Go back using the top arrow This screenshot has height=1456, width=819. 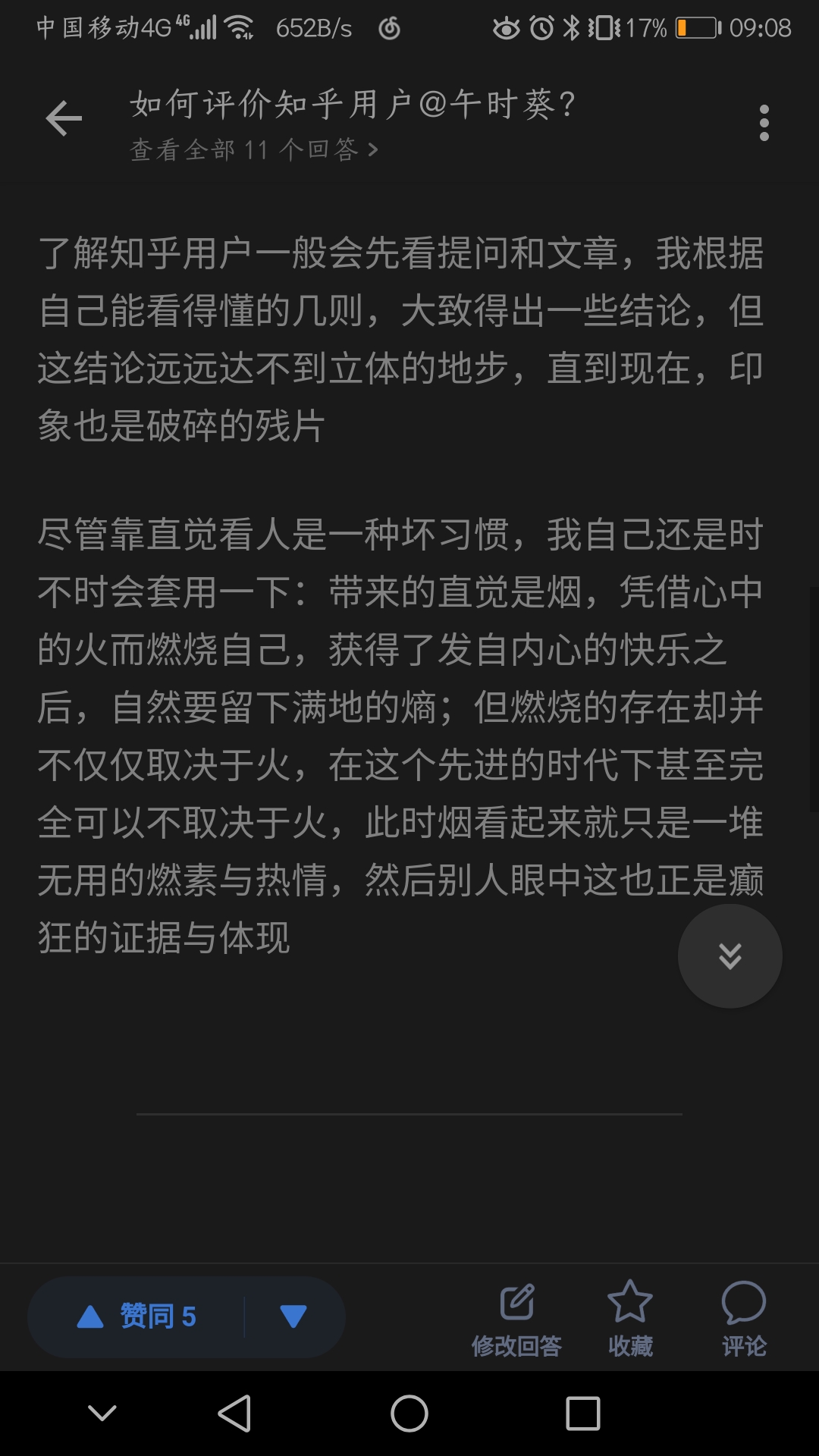click(x=64, y=119)
